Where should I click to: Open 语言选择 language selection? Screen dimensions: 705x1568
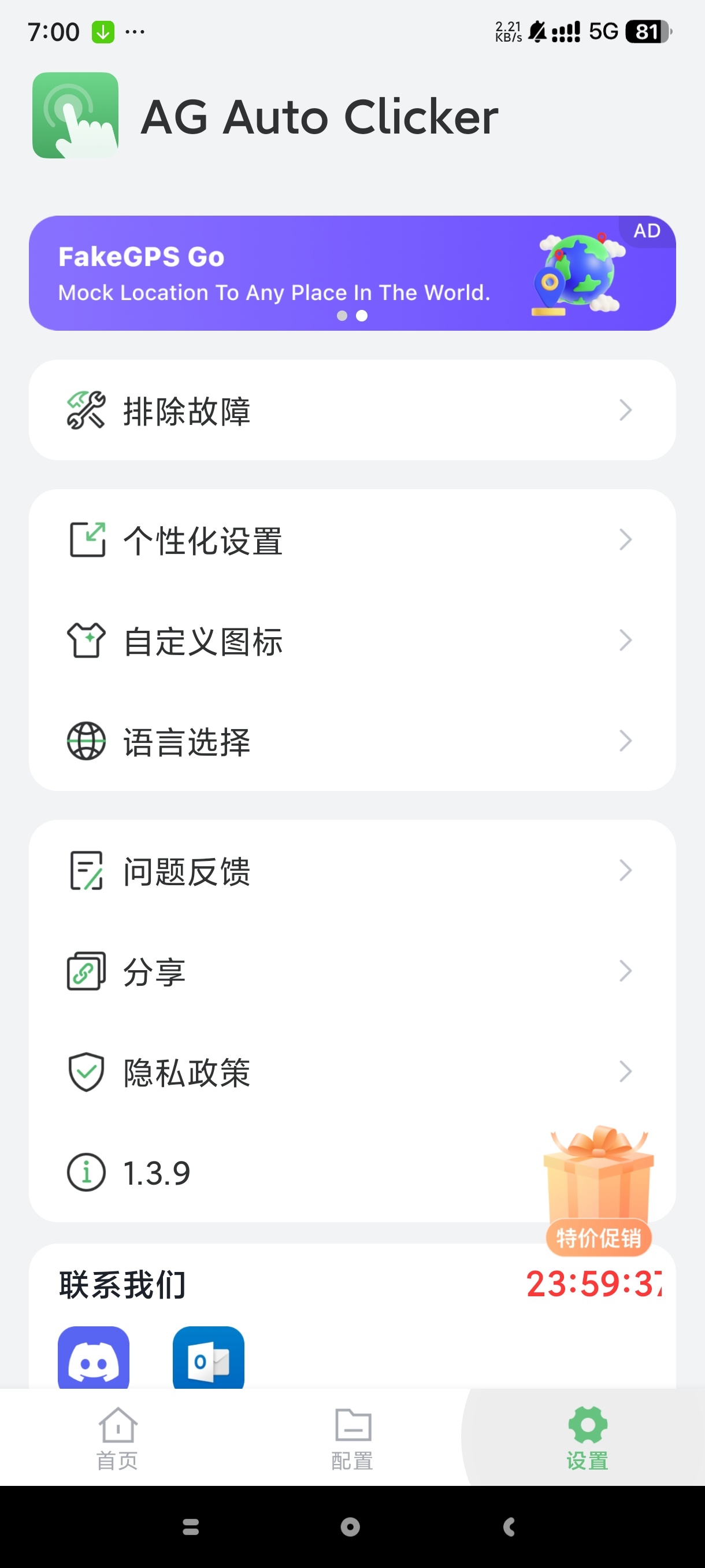click(351, 741)
